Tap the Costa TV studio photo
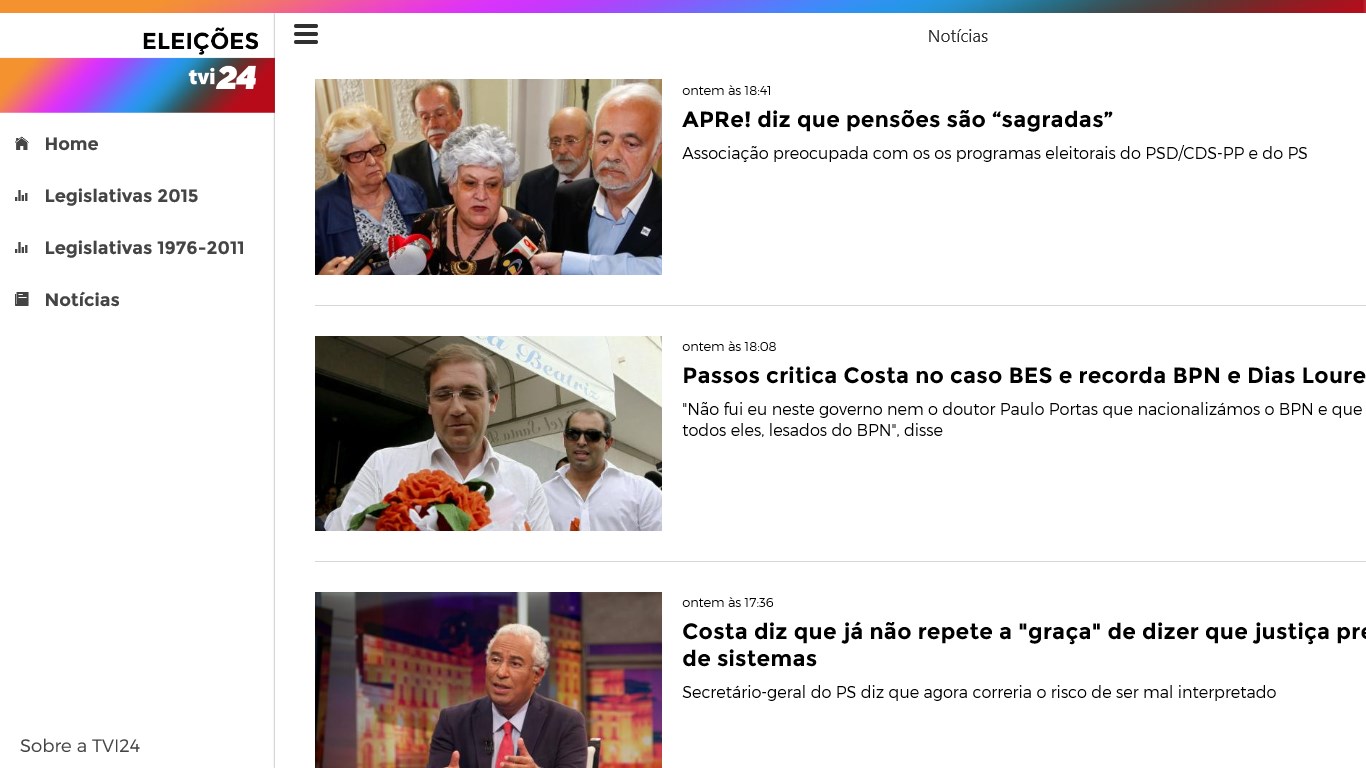The height and width of the screenshot is (768, 1366). (488, 680)
